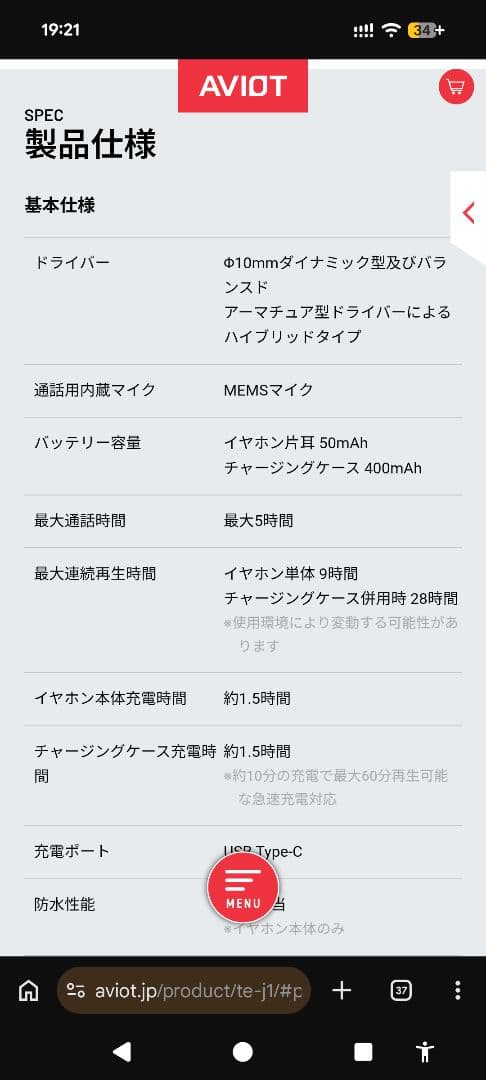Tap the aviot.jp address bar
The height and width of the screenshot is (1080, 486).
(x=184, y=990)
